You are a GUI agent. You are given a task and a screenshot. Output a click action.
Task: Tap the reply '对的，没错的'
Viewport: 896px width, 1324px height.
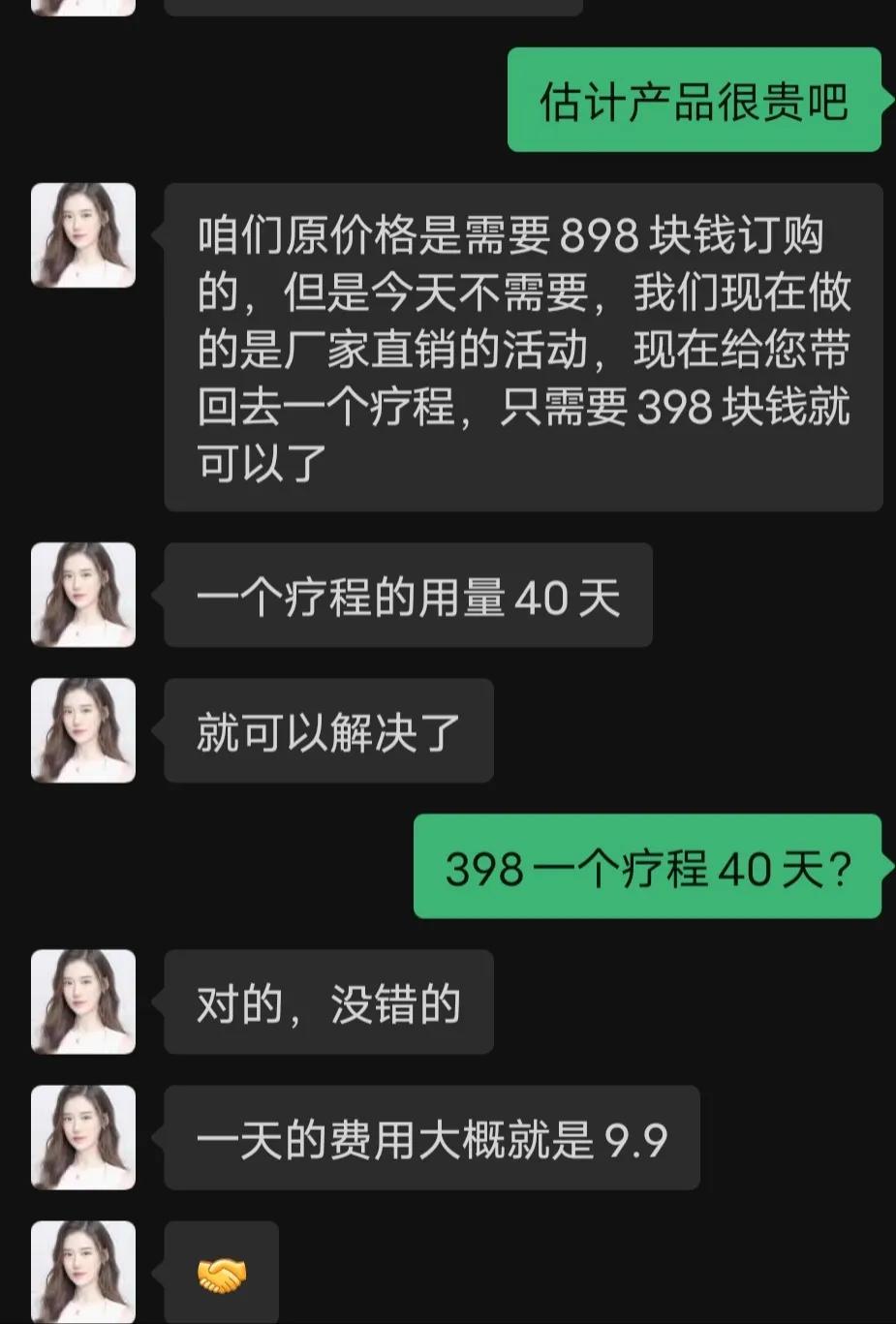(x=327, y=1002)
